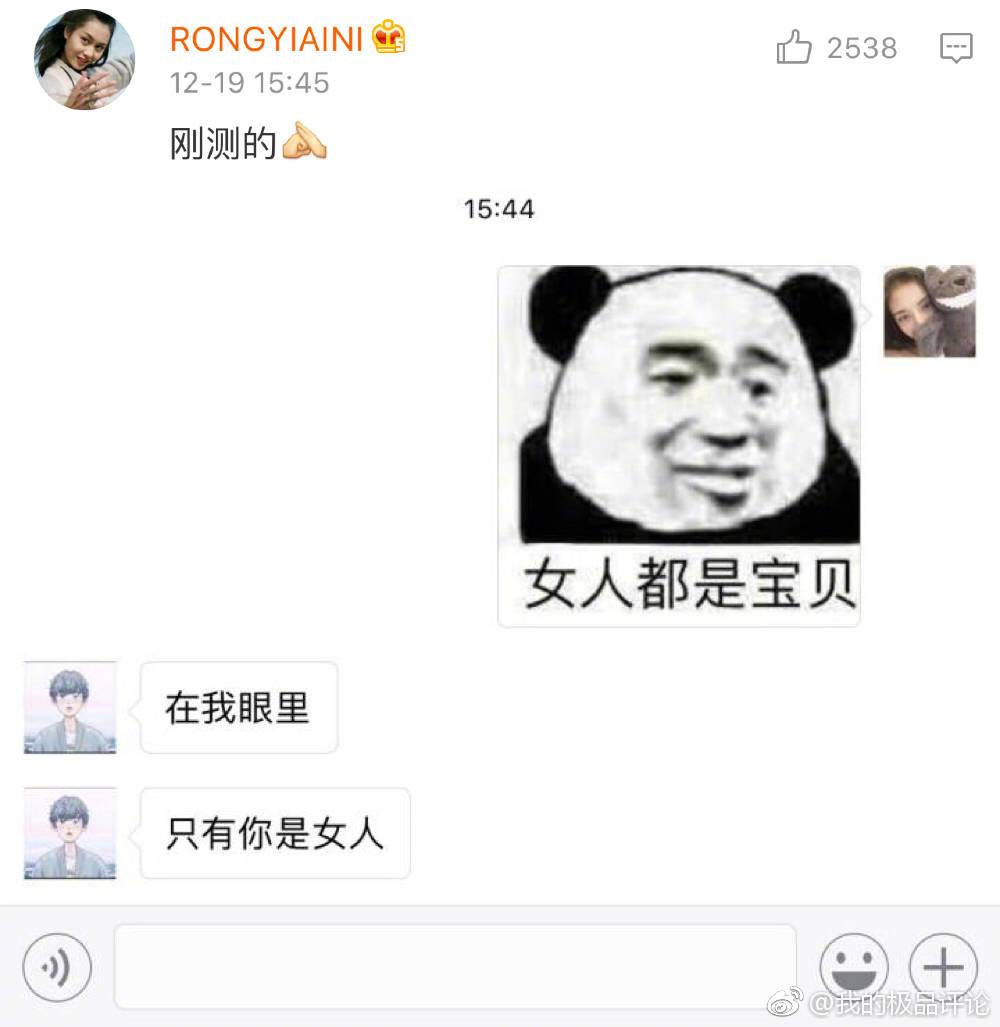Click the blue-haired boy's avatar
Image resolution: width=1000 pixels, height=1027 pixels.
[x=68, y=707]
